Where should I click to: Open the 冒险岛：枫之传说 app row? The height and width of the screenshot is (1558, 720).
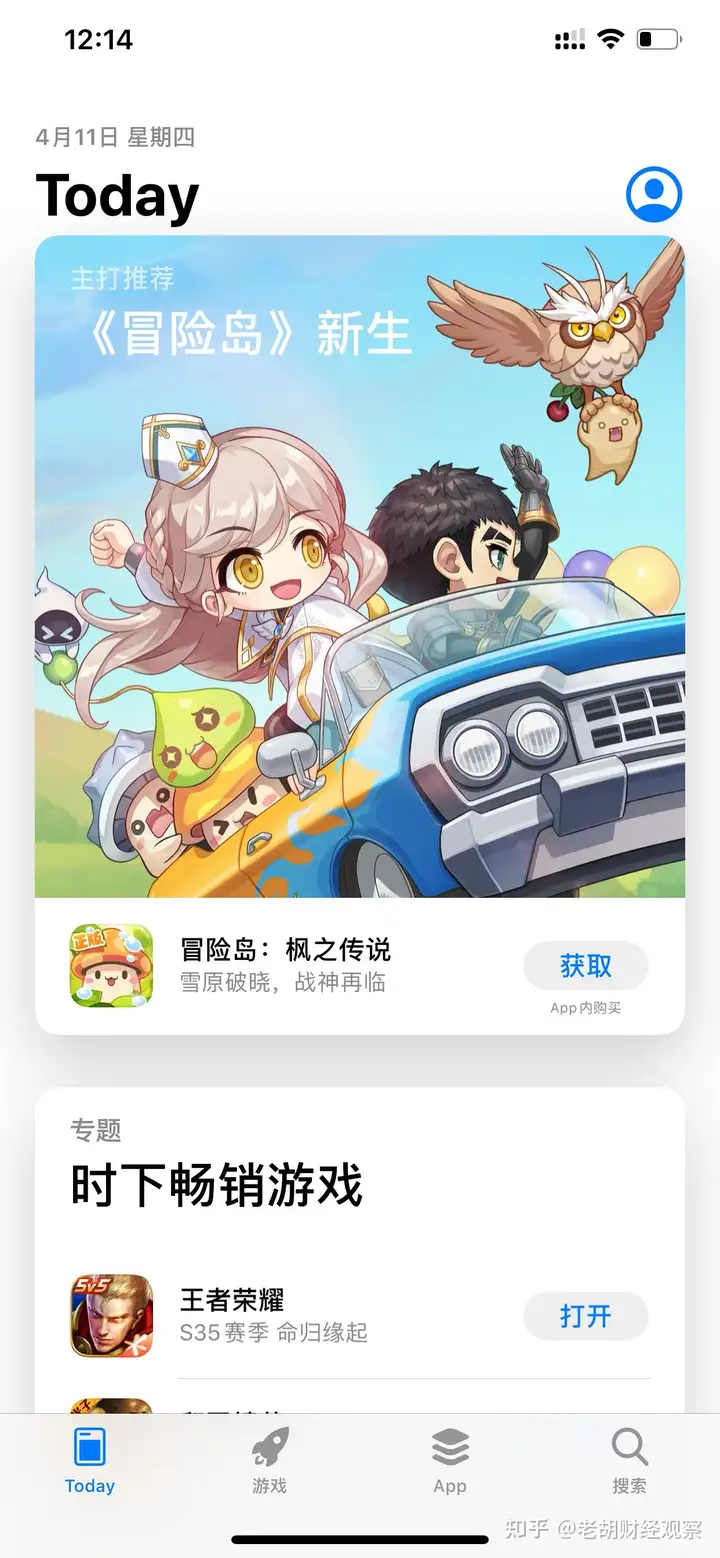[285, 966]
